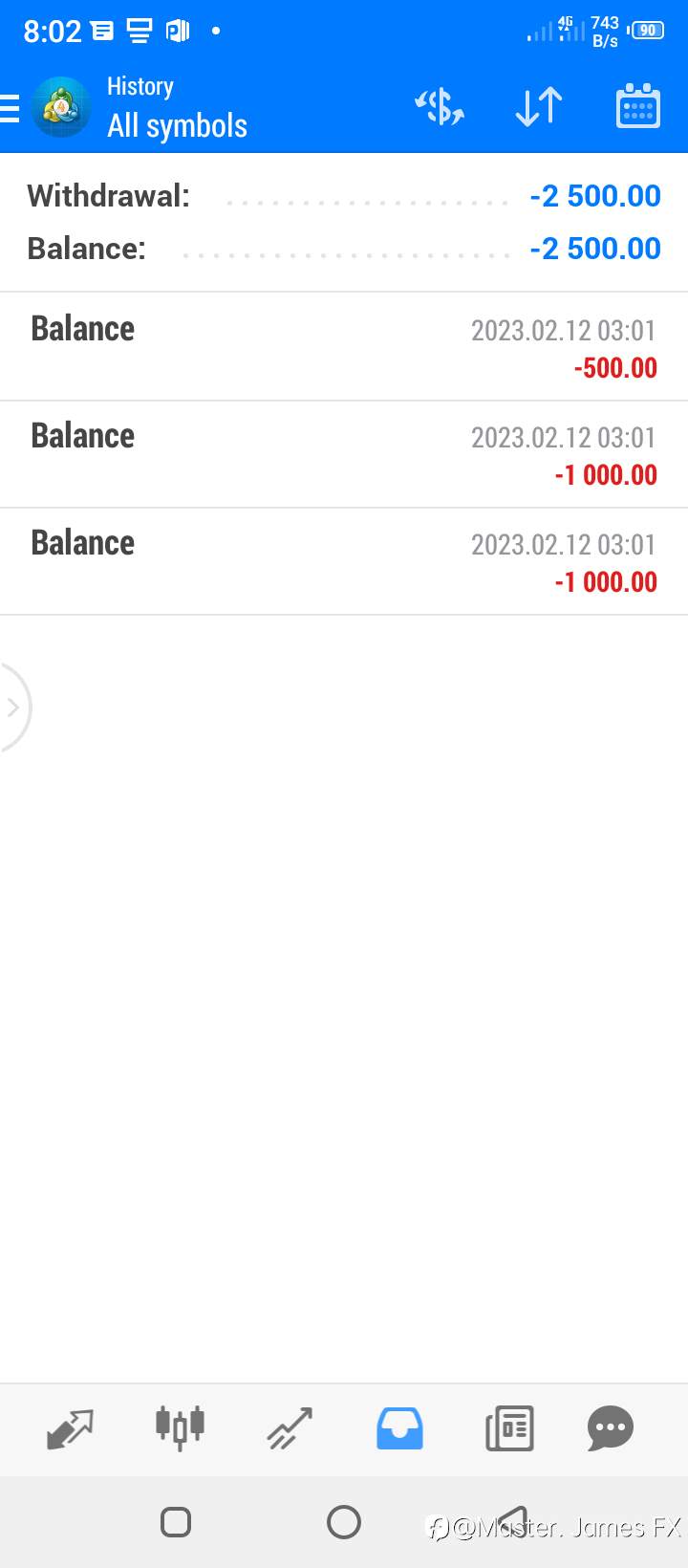Open the Chat messages tab
This screenshot has width=688, height=1568.
point(611,1428)
